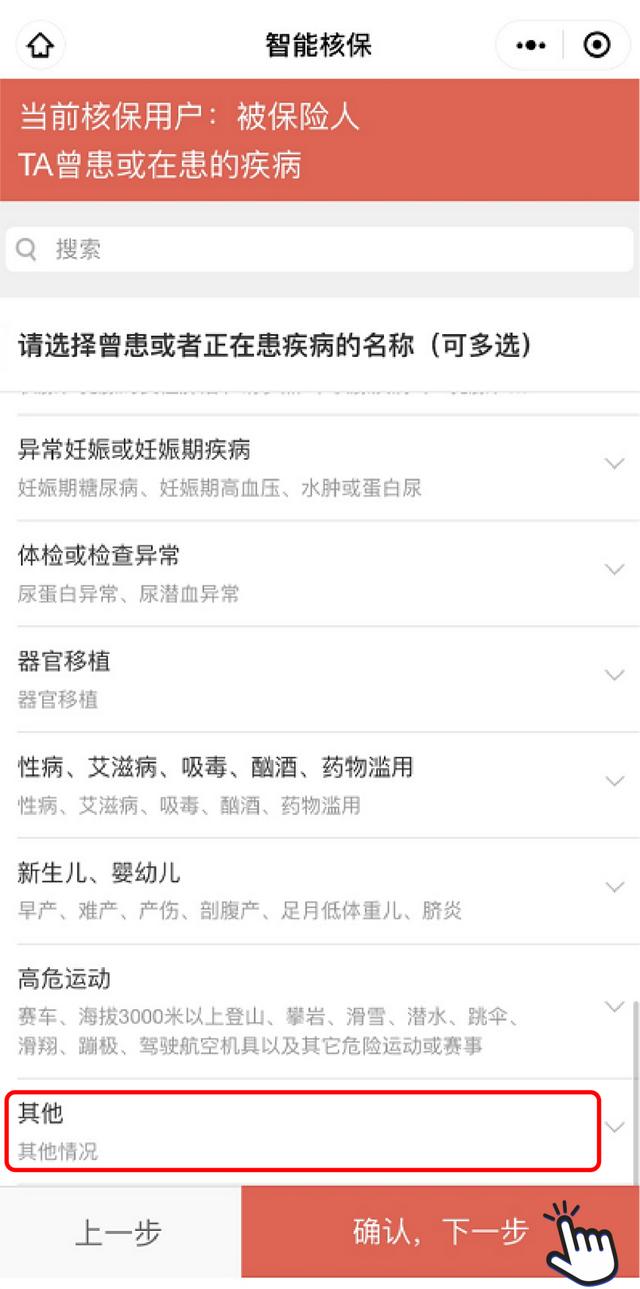Expand the 其他 category

pyautogui.click(x=614, y=1127)
